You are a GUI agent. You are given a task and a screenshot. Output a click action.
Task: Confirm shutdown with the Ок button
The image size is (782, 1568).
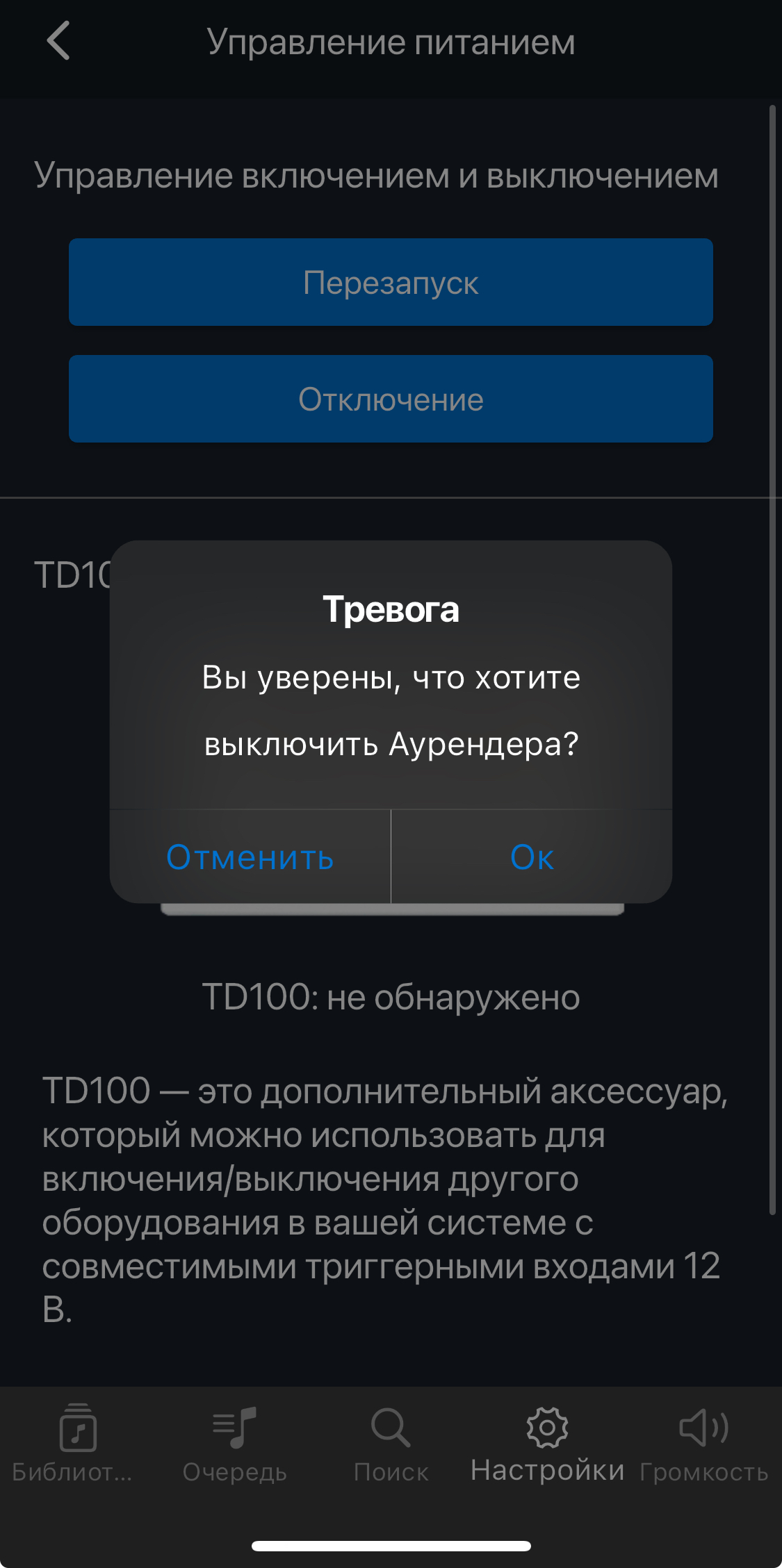tap(532, 857)
